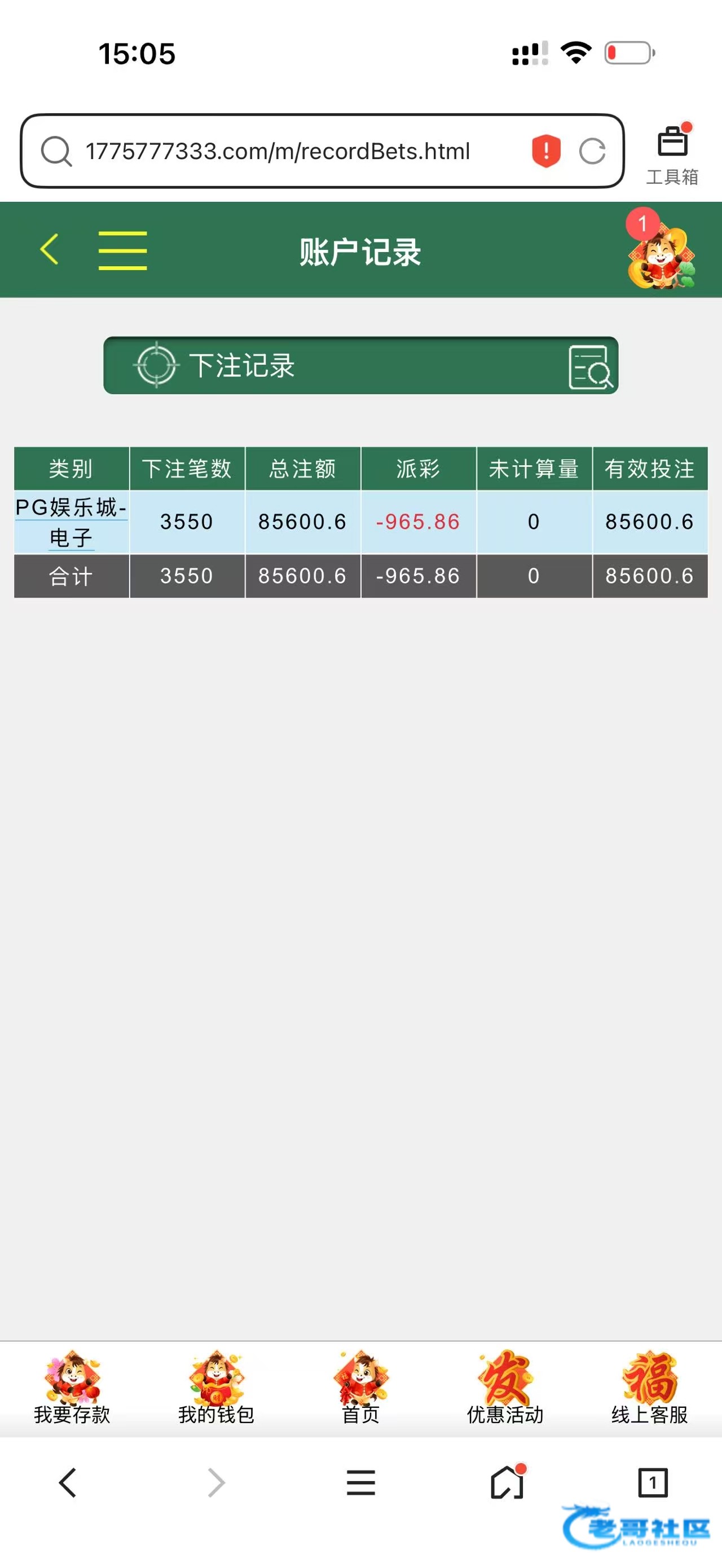722x1568 pixels.
Task: Tap the browser back button
Action: [68, 1483]
